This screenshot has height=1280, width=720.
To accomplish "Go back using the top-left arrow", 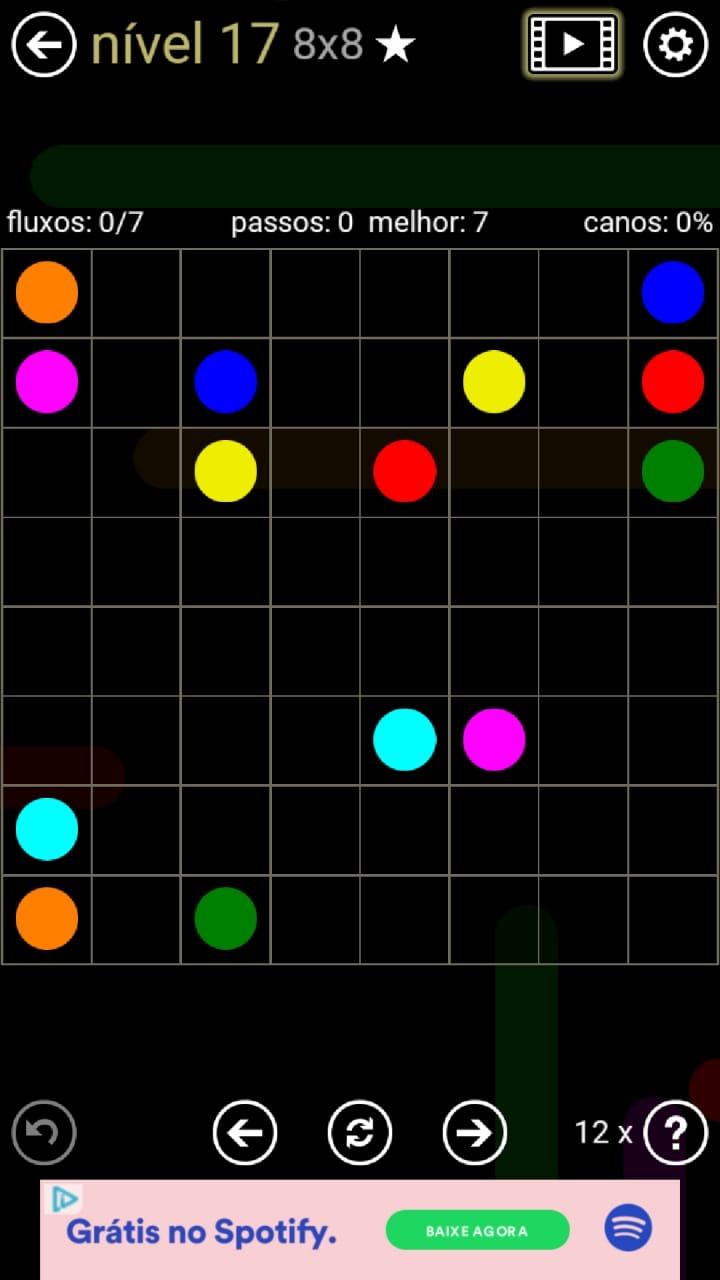I will pos(44,45).
